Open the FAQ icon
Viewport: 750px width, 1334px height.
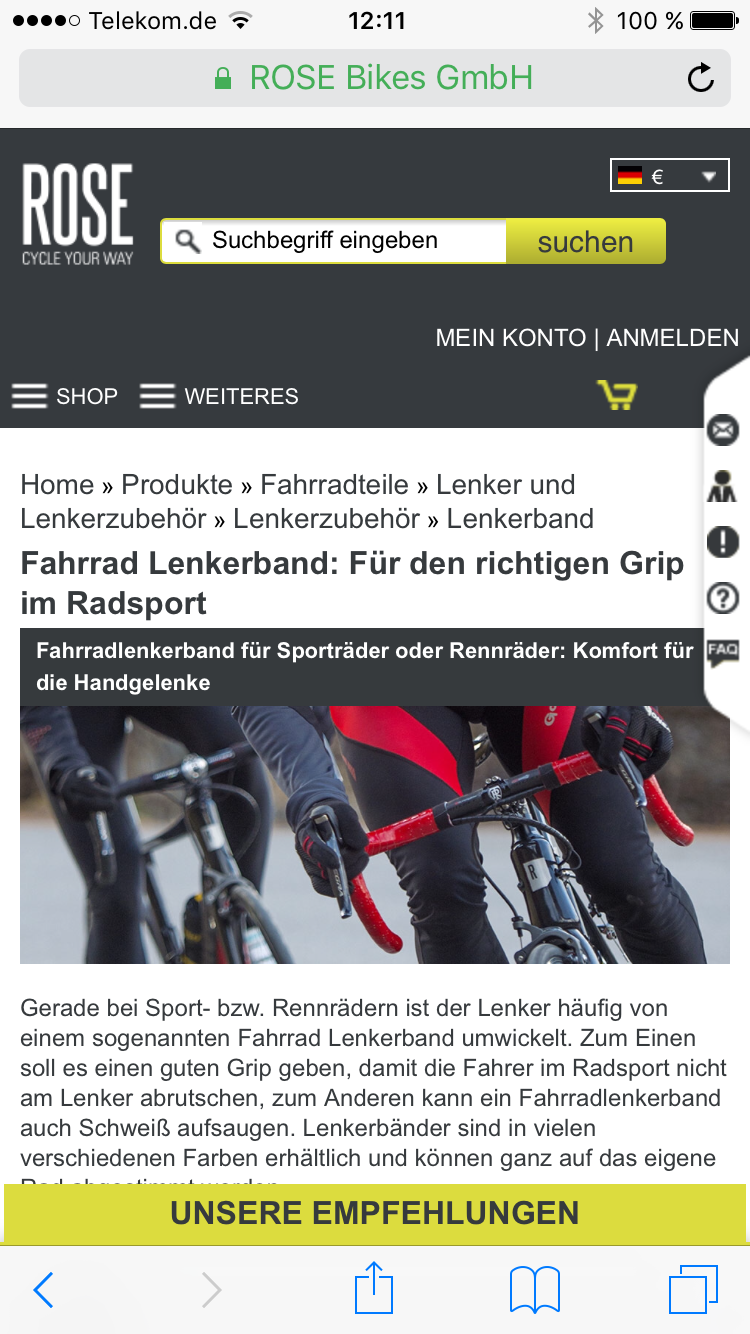coord(722,652)
